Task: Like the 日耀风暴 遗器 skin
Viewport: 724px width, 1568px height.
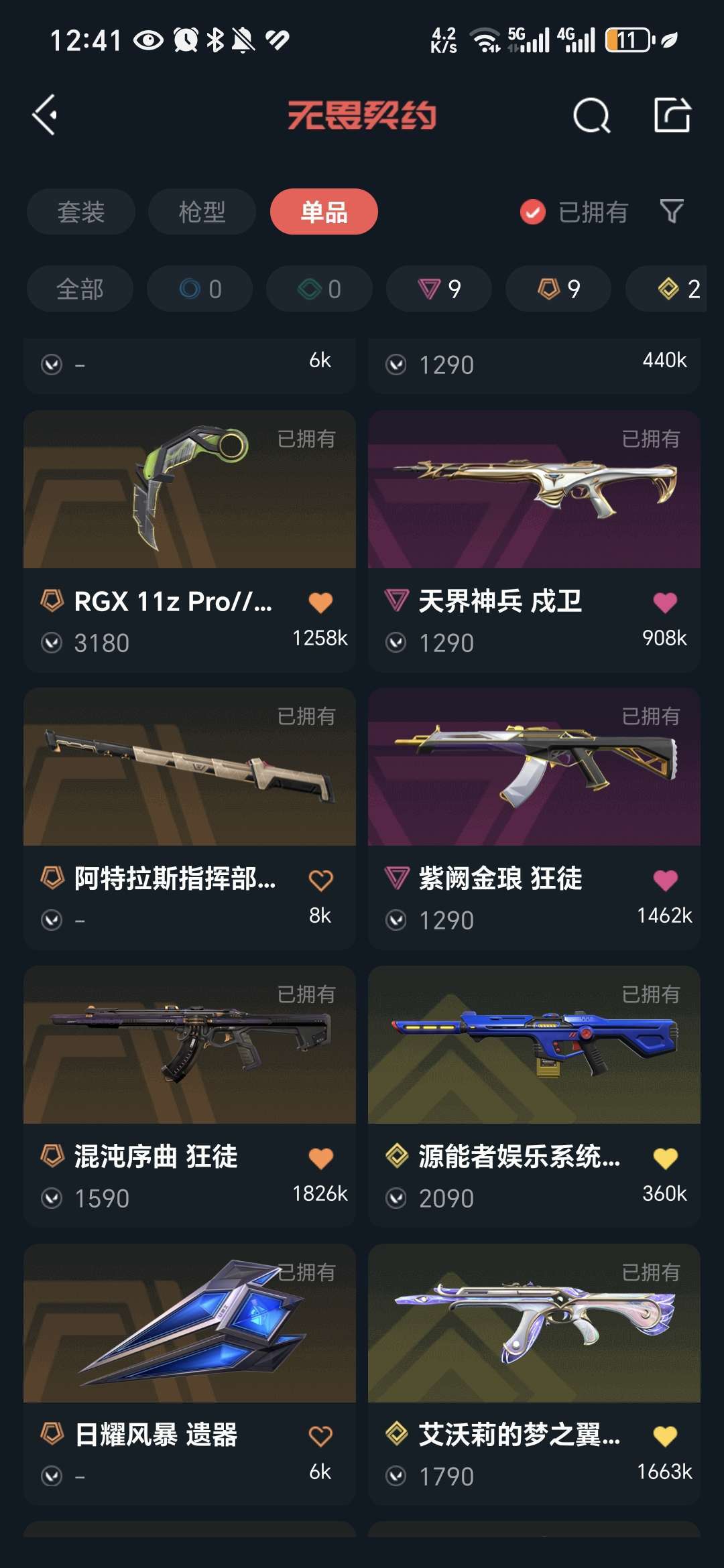Action: click(x=320, y=1436)
